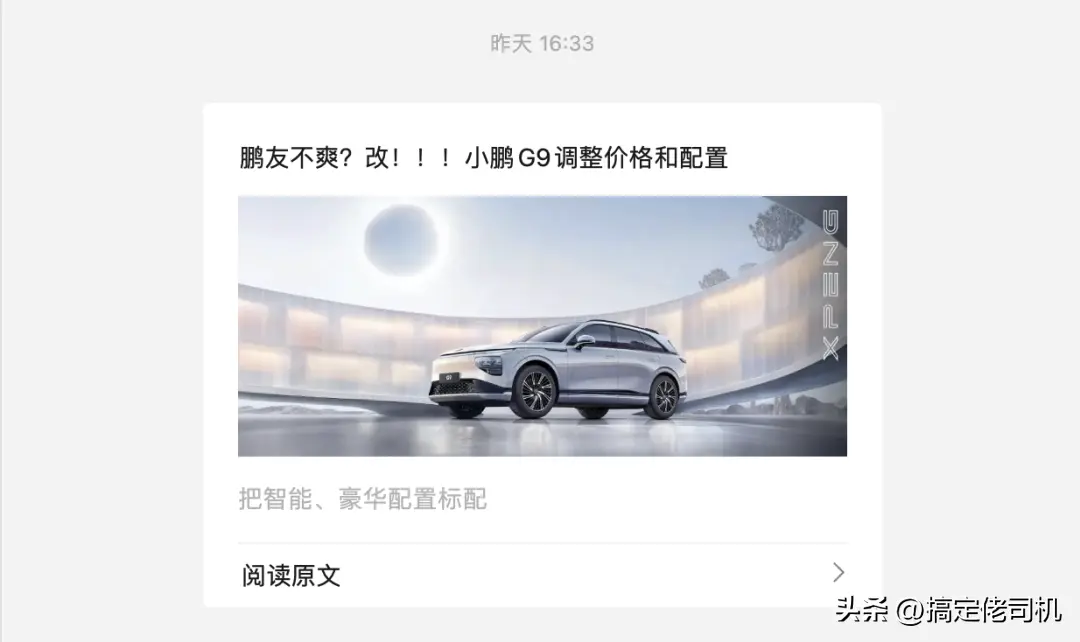Open the 小鹏G9 price adjustment article card
This screenshot has width=1080, height=642.
point(542,326)
